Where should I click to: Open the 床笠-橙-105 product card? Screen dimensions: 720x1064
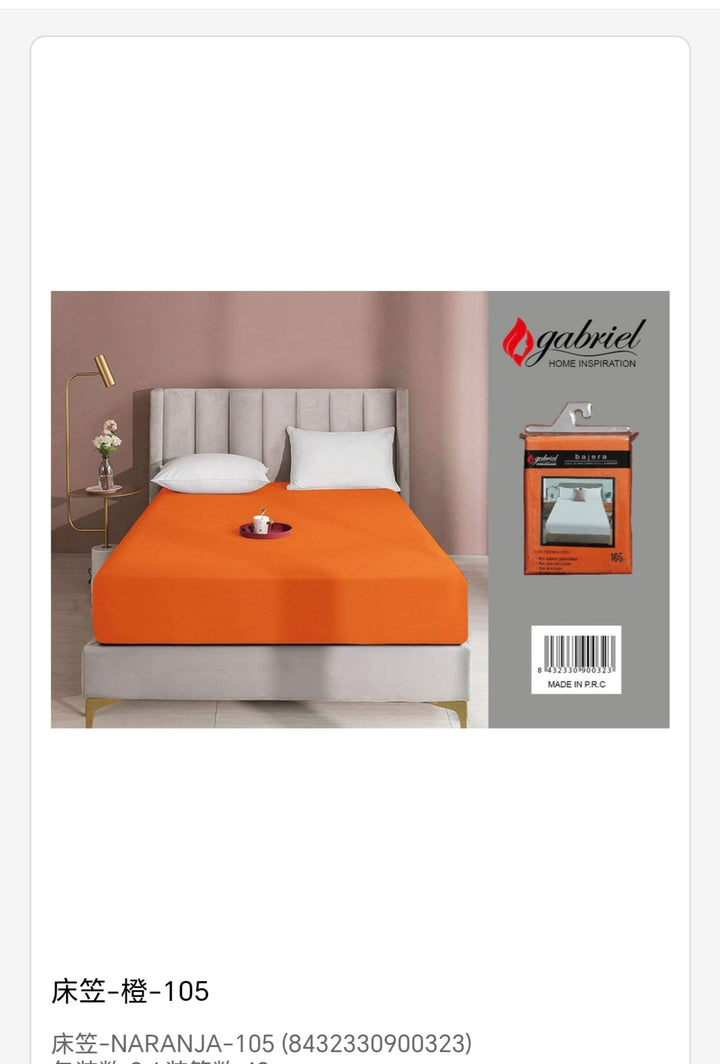click(130, 991)
